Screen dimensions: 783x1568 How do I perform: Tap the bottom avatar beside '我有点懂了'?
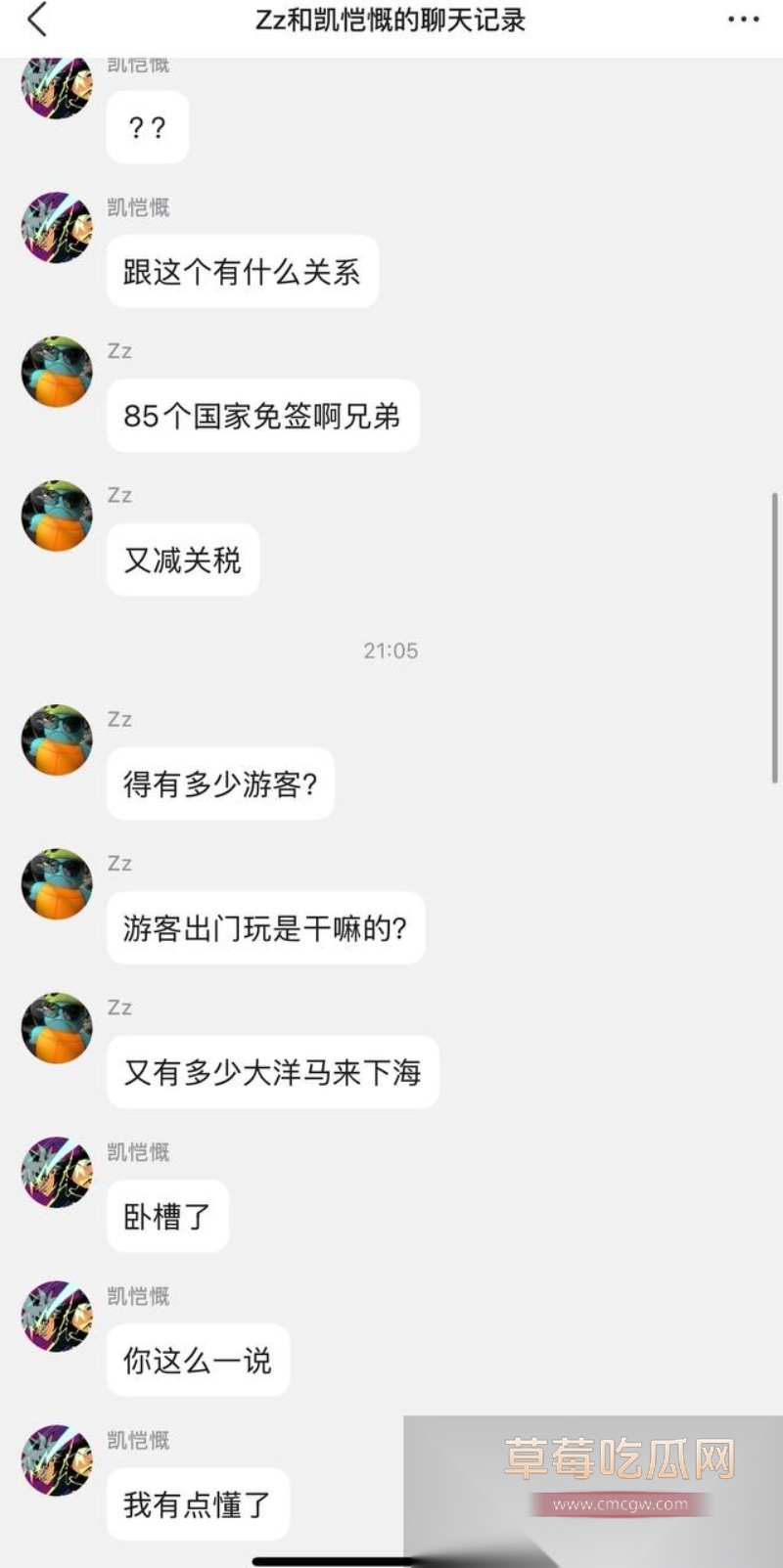56,1461
